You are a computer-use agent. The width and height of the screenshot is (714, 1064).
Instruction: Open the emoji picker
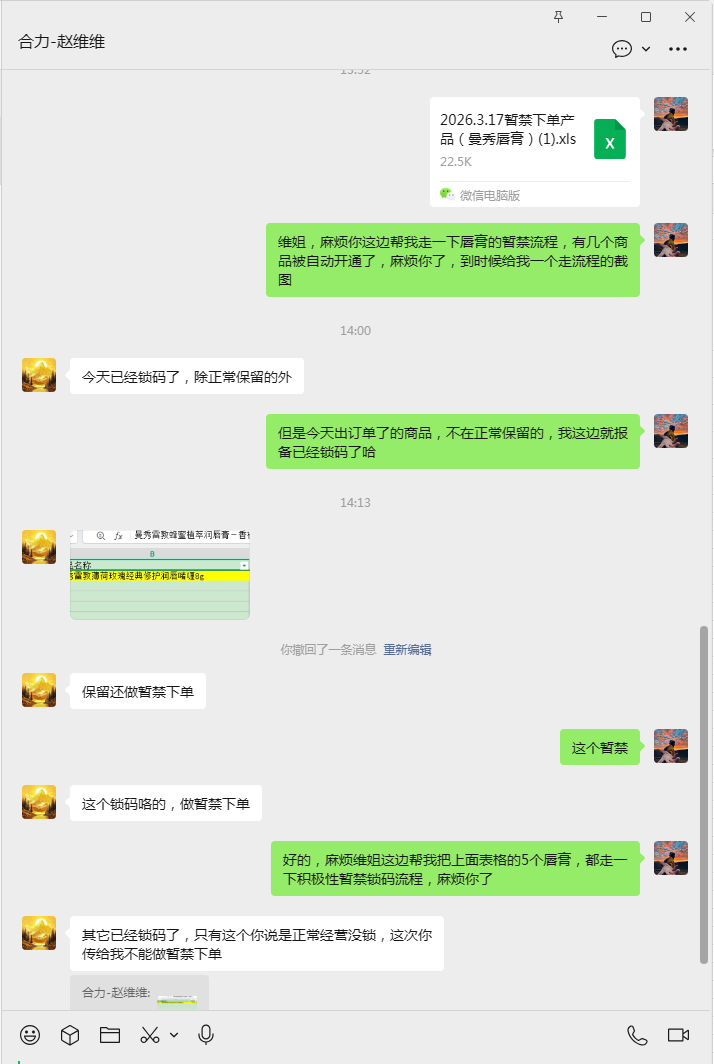[x=31, y=1035]
